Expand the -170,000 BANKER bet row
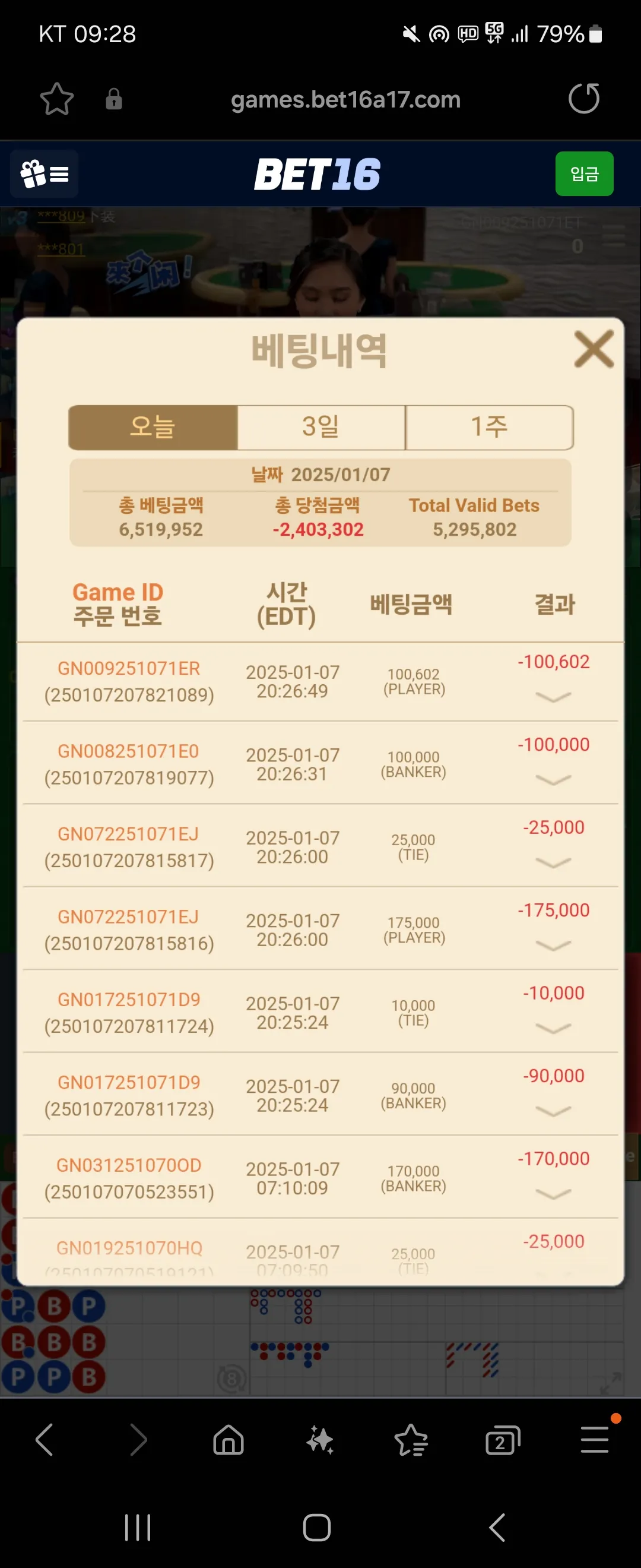 point(553,1194)
